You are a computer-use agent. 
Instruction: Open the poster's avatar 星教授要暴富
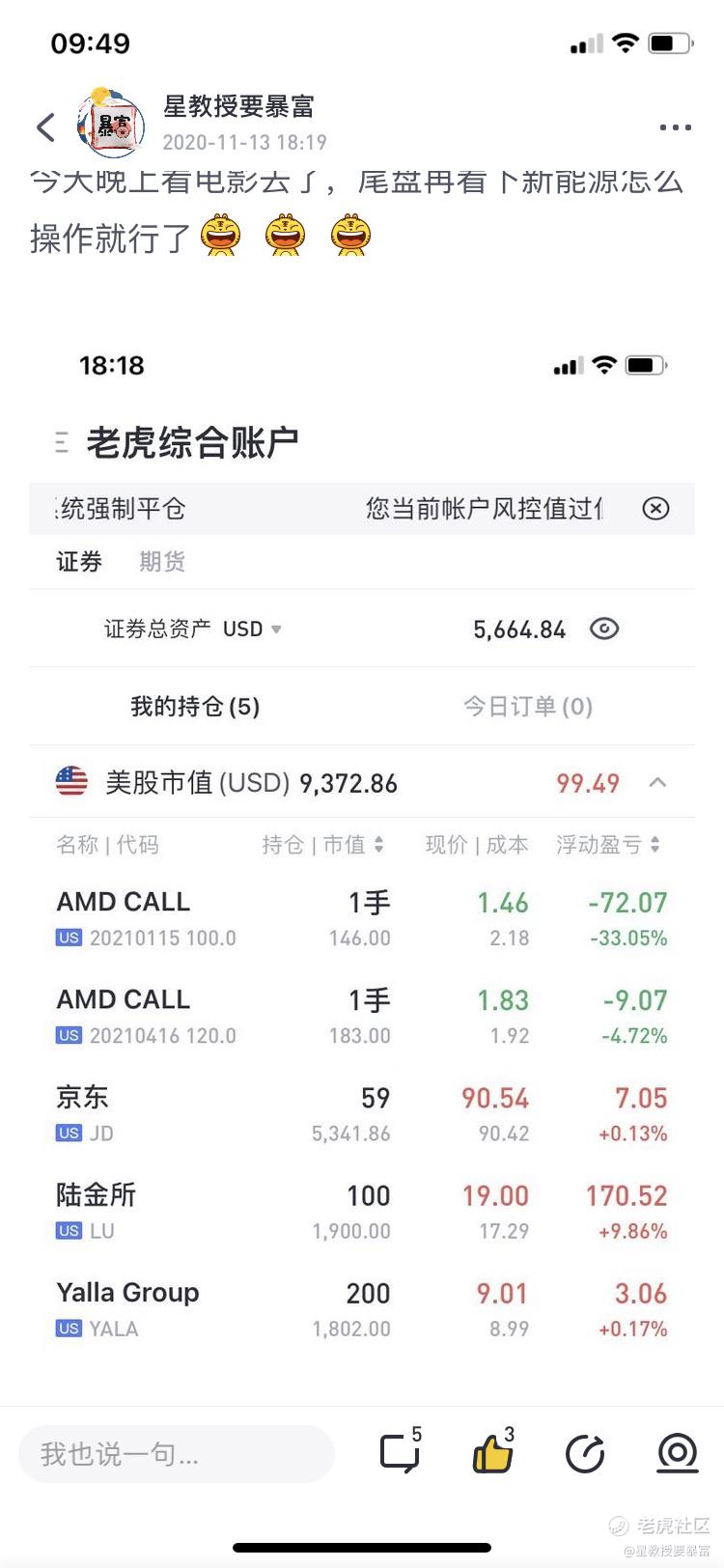(x=111, y=124)
